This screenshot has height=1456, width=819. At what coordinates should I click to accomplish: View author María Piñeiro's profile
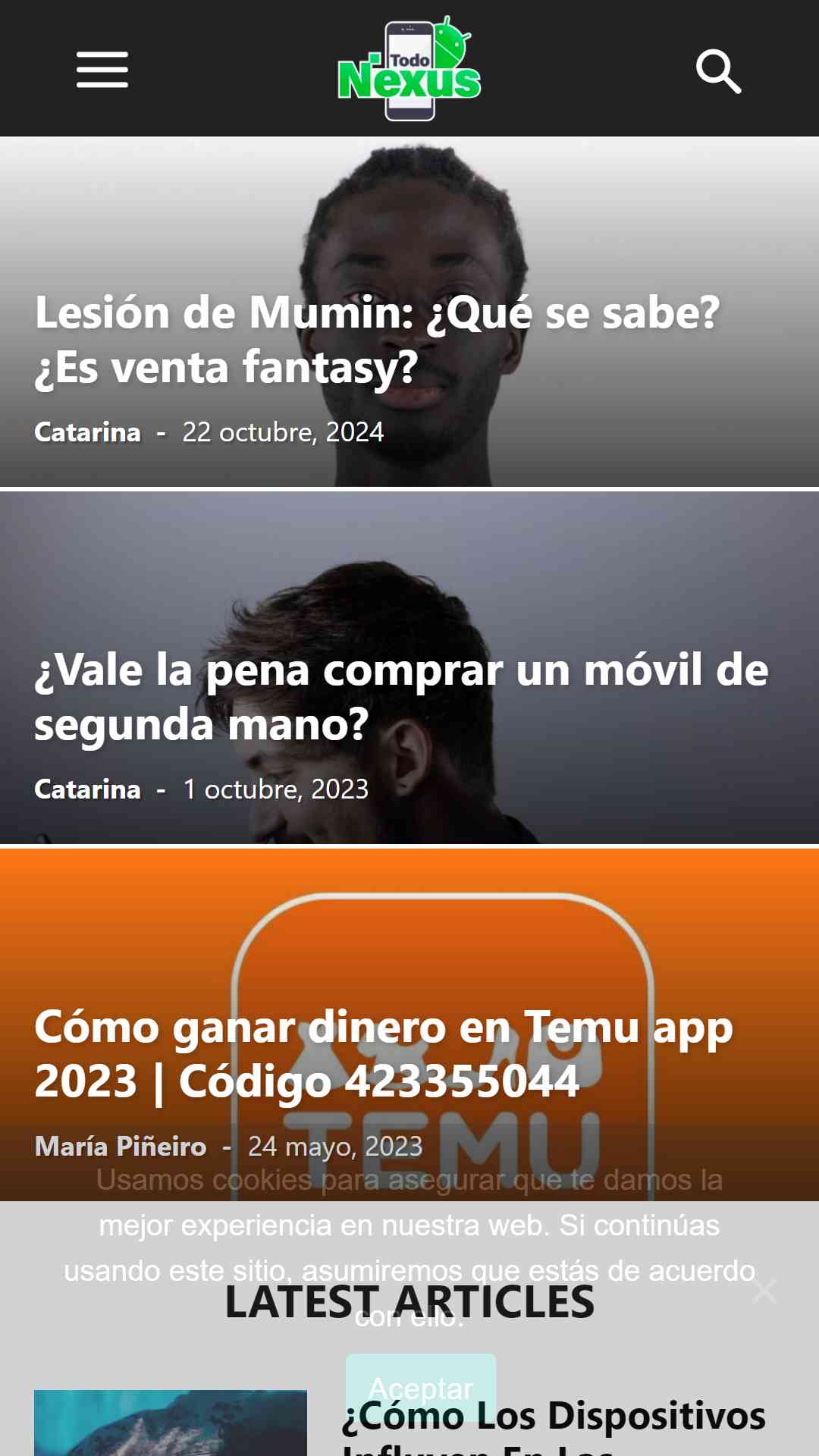(121, 1146)
